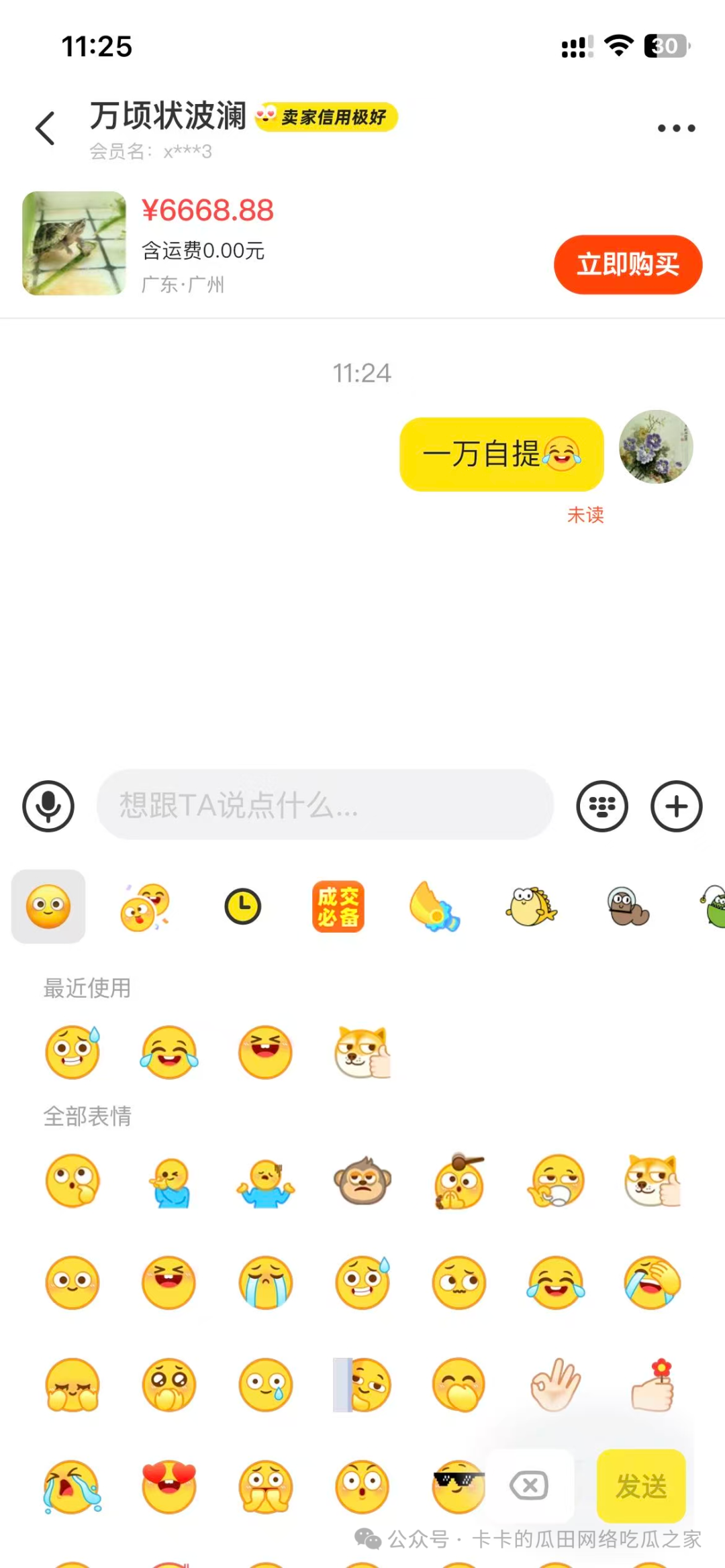Screen dimensions: 725x1568
Task: Choose the OK hand gesture emoji
Action: pyautogui.click(x=555, y=1384)
